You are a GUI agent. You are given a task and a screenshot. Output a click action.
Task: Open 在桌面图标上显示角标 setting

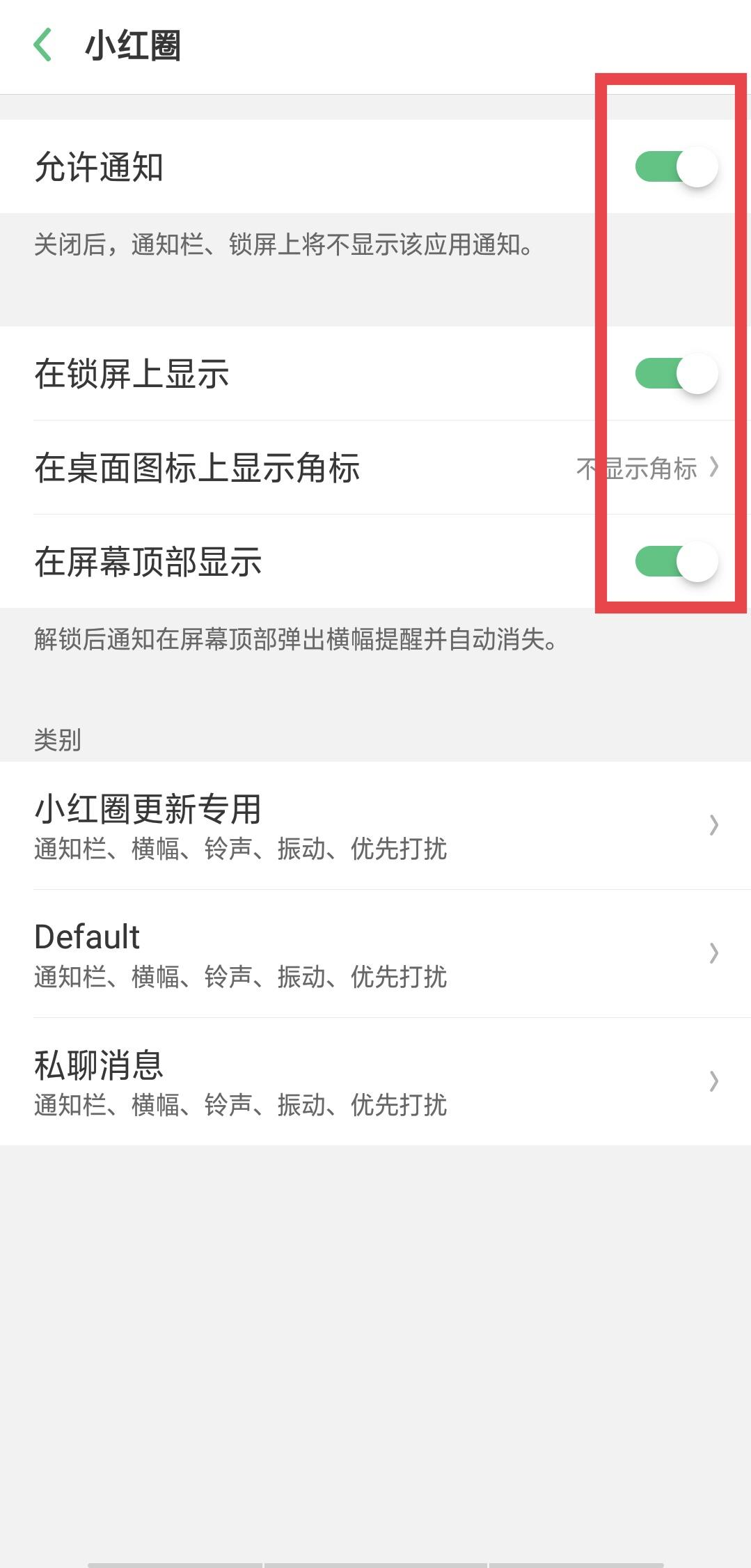(376, 468)
